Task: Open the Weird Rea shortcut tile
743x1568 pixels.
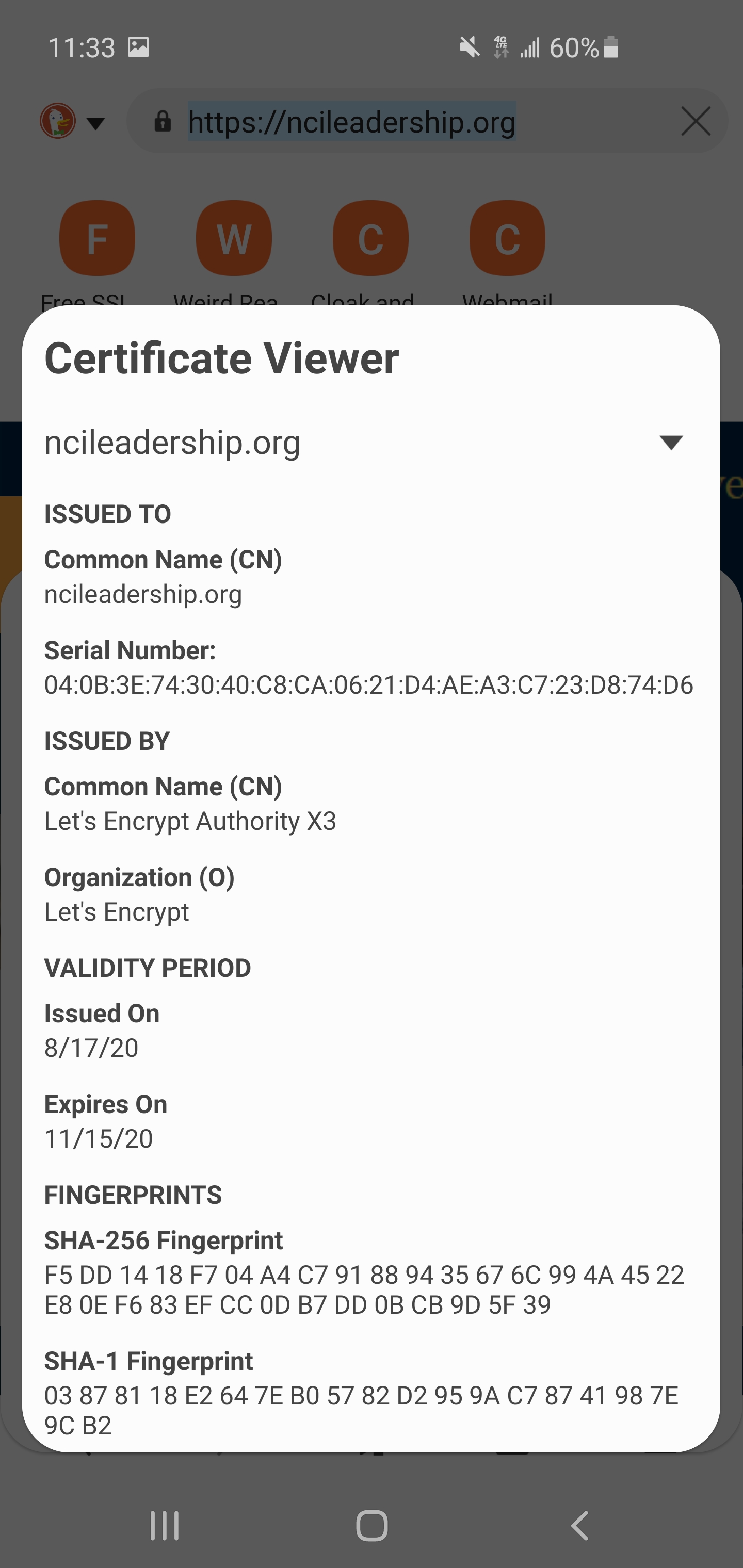Action: [233, 238]
